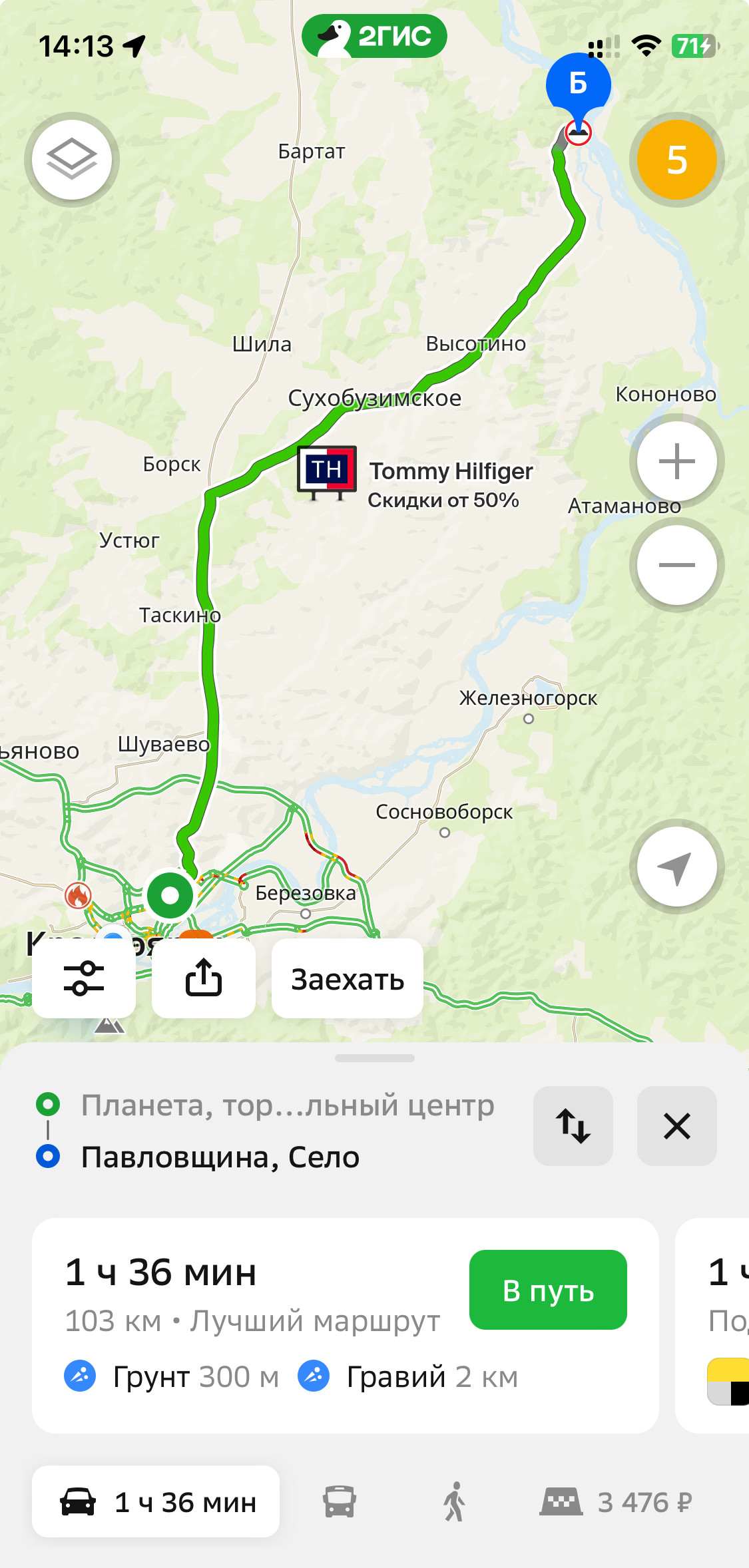Tap the orange traffic score button

click(676, 160)
